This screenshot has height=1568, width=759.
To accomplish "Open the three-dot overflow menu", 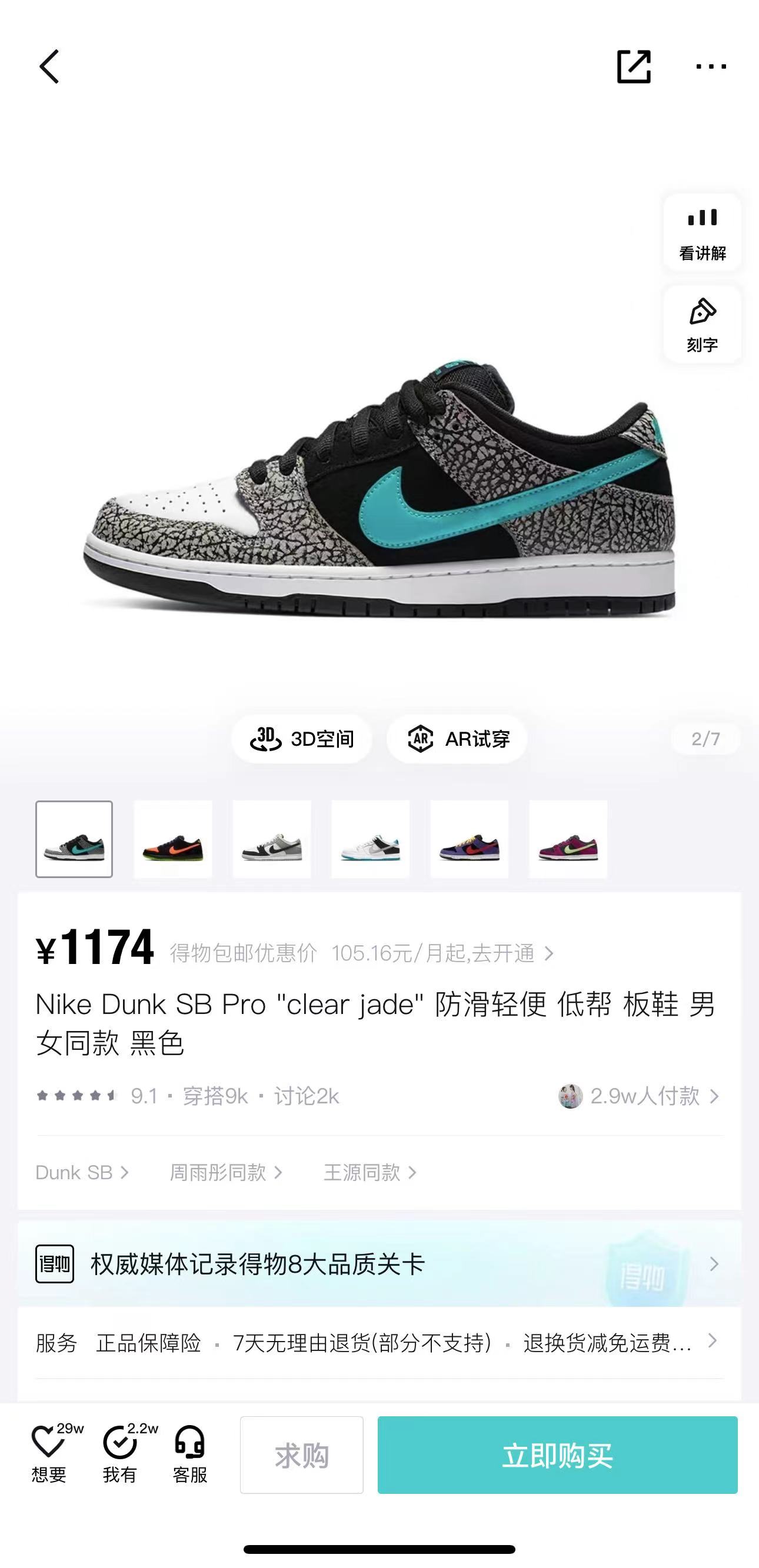I will click(x=711, y=66).
